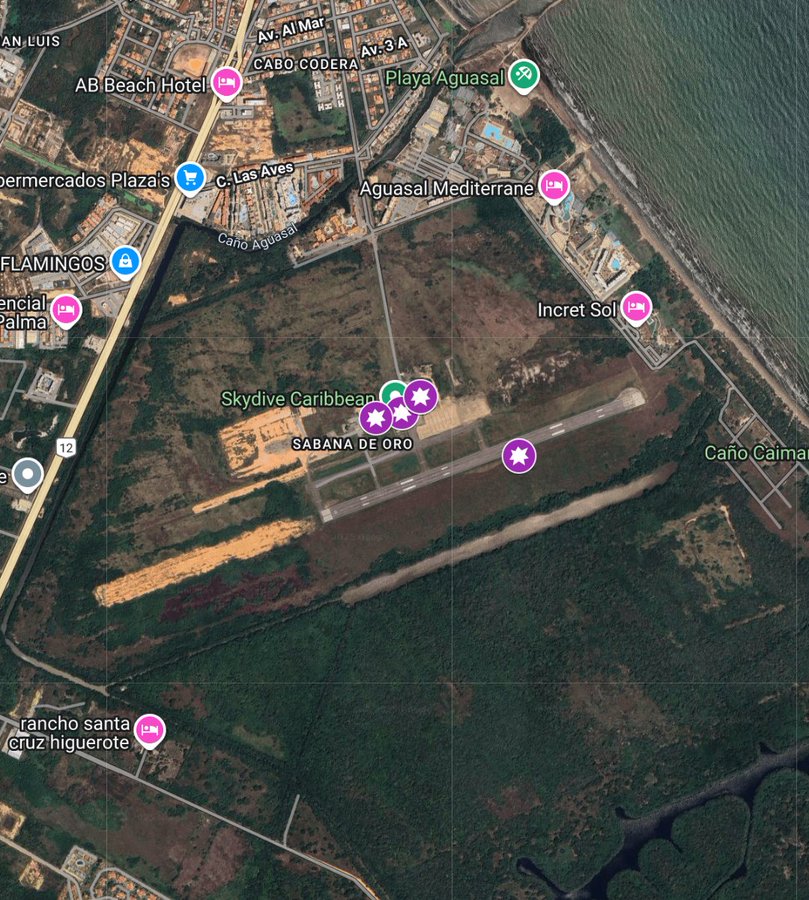
Task: Open the Aguasal Mediterrane hotel pin
Action: pyautogui.click(x=553, y=184)
